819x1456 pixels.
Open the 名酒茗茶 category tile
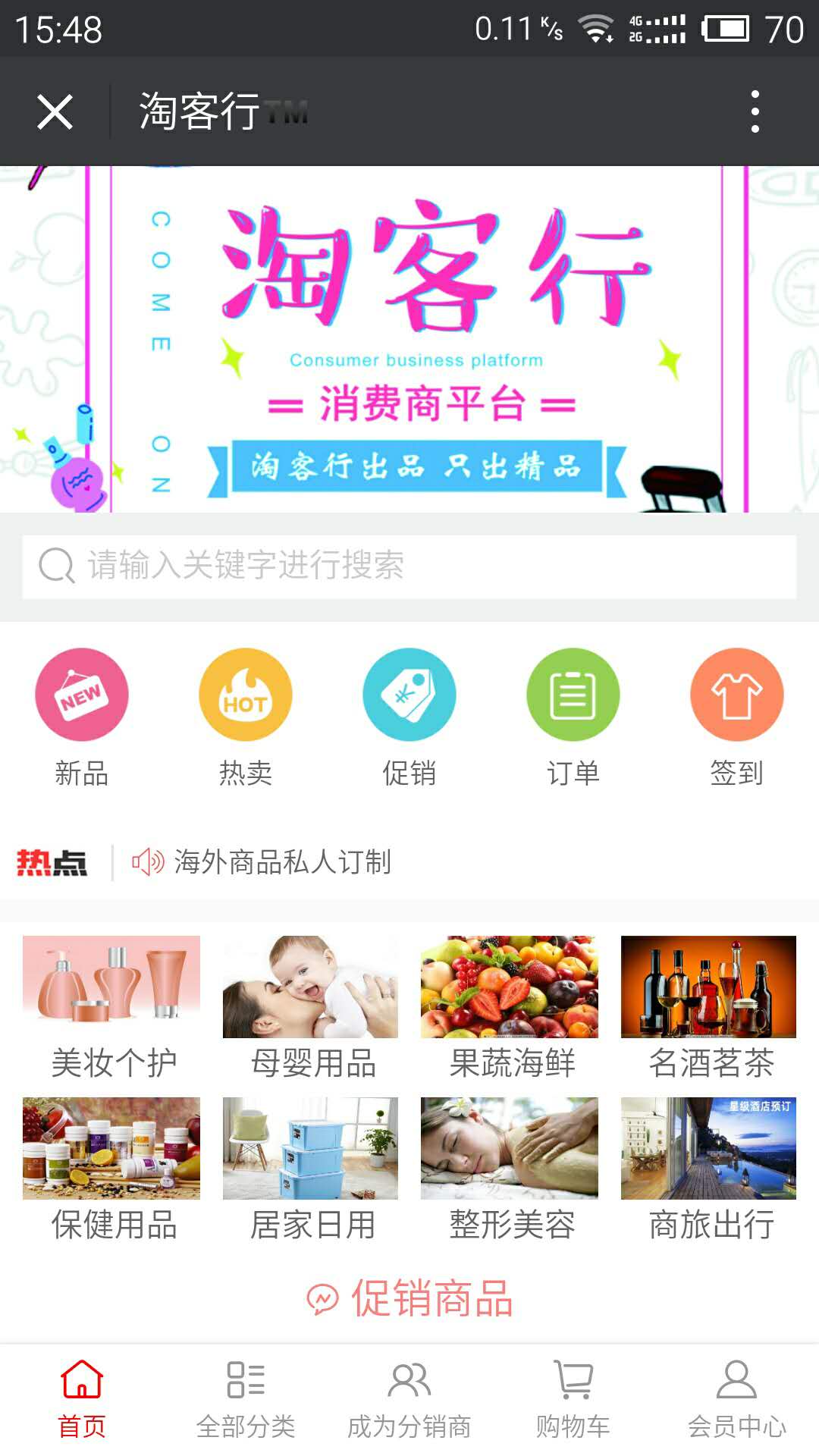point(709,1007)
